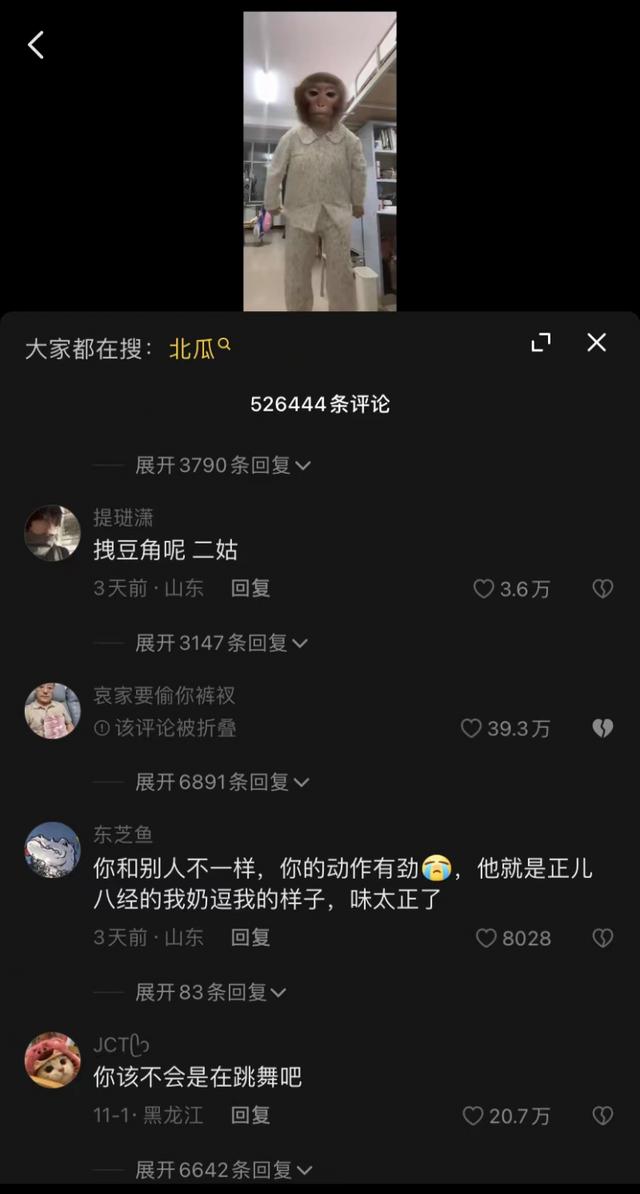Expand the 6891 replies
The image size is (640, 1194).
click(x=223, y=782)
